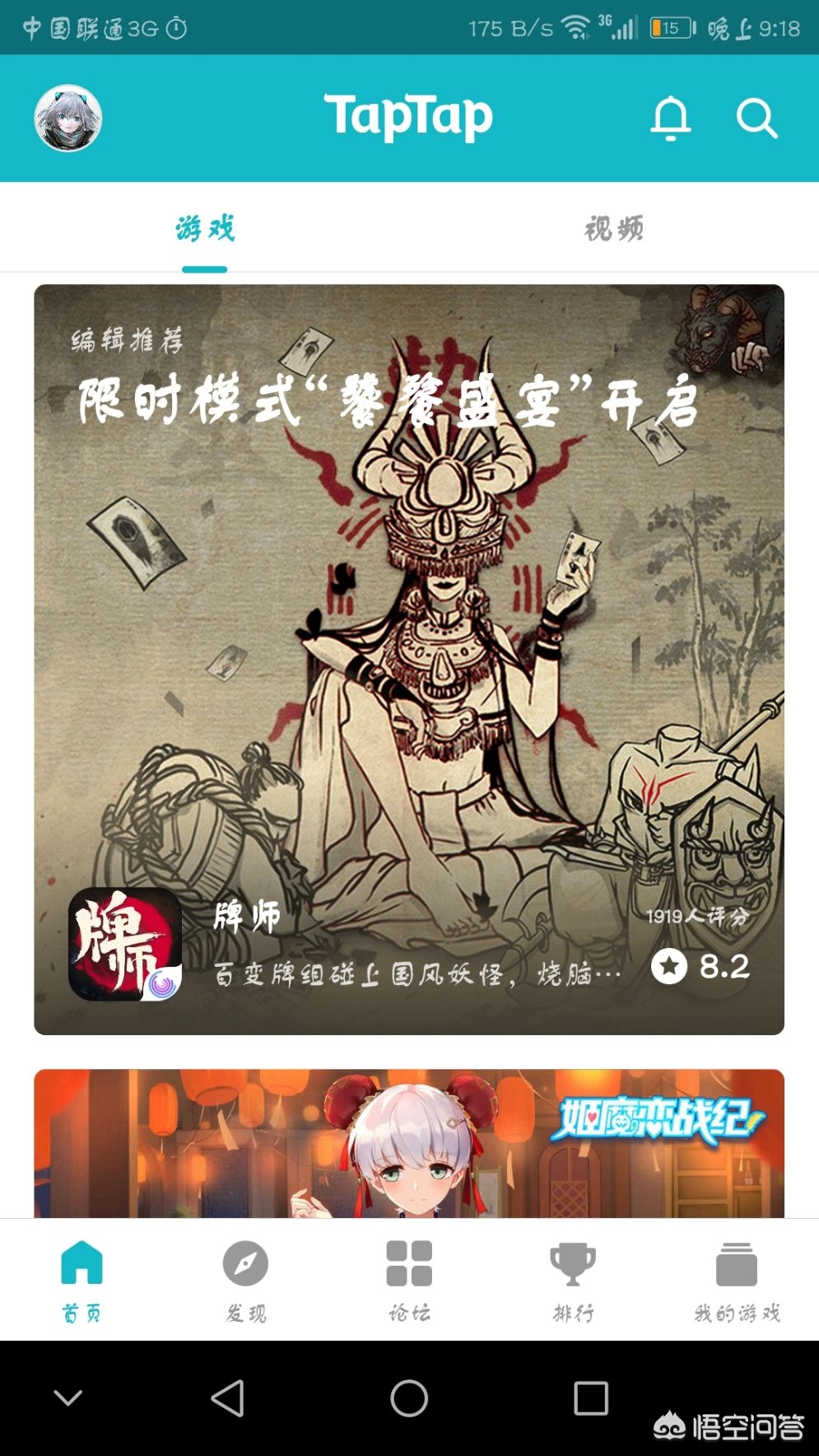Screen dimensions: 819x1456
Task: View the 排行 tab
Action: click(x=573, y=1279)
